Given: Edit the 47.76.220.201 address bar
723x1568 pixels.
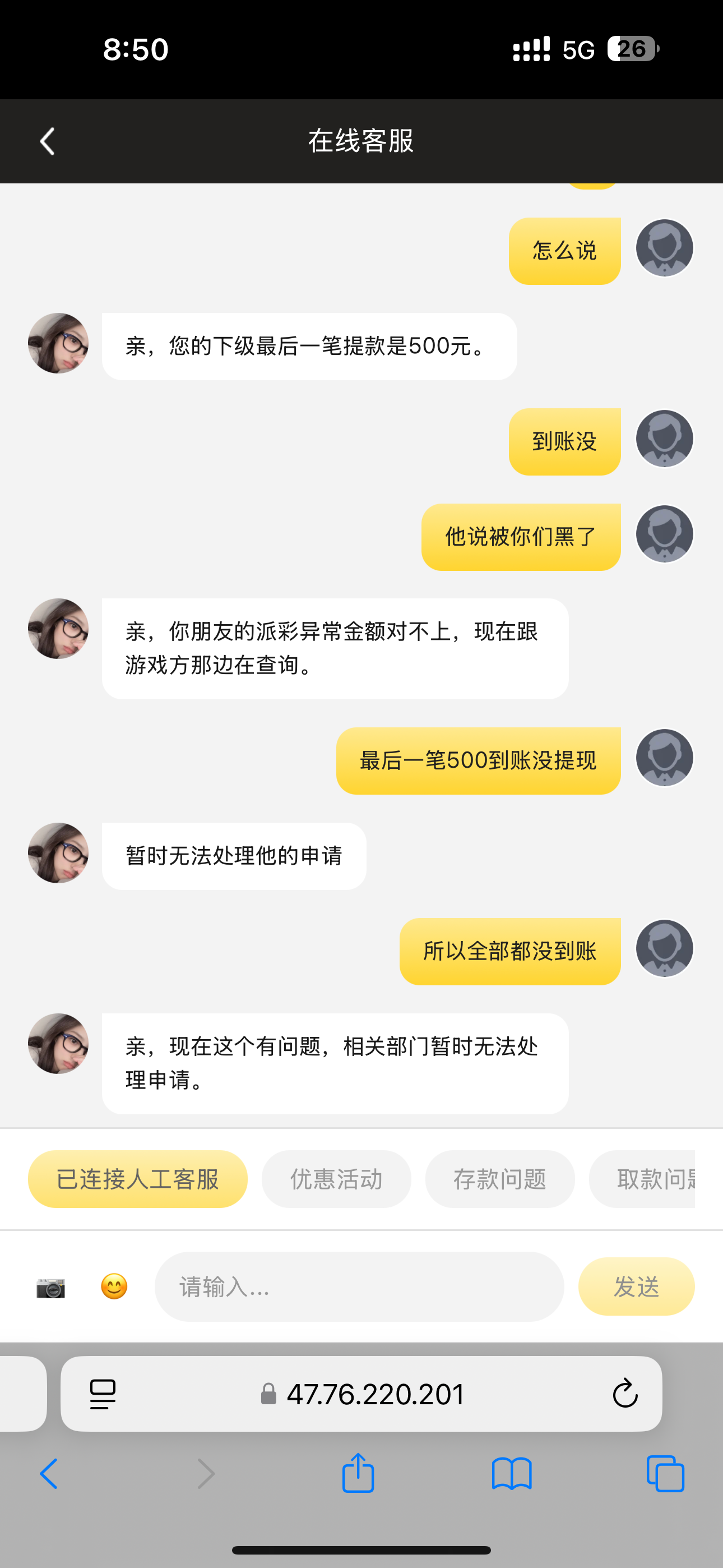Looking at the screenshot, I should pyautogui.click(x=374, y=1394).
